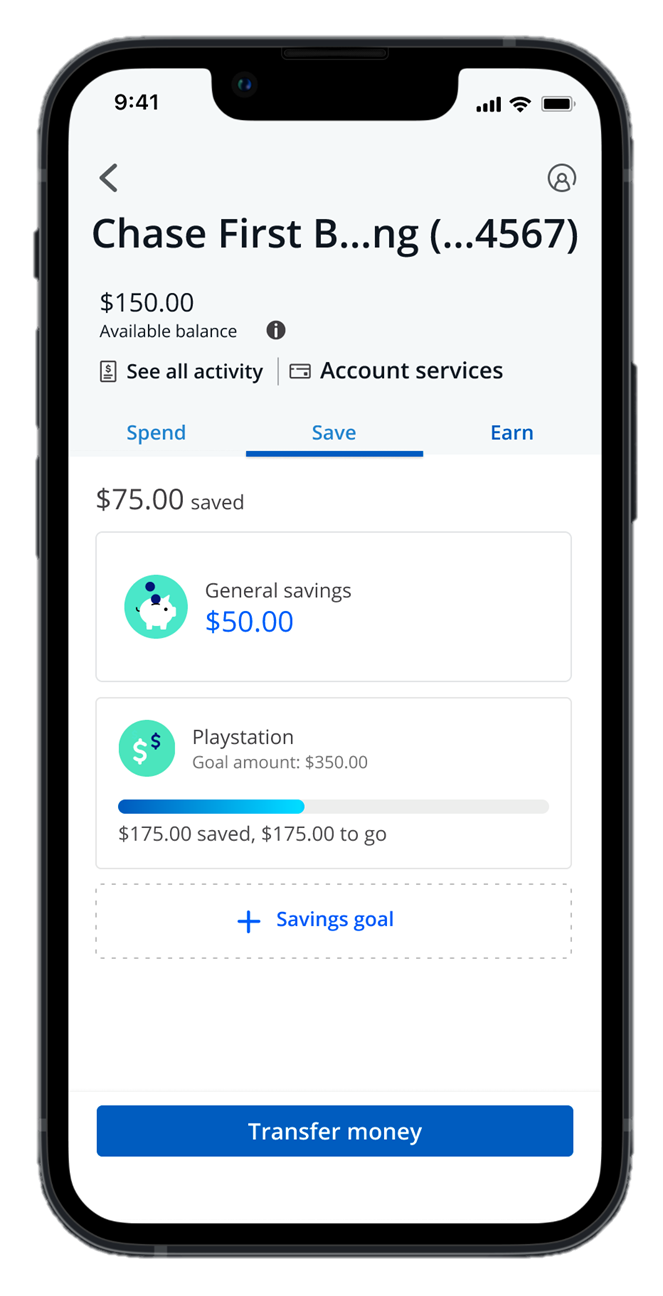This screenshot has height=1296, width=663.
Task: Open See all activity
Action: (182, 372)
